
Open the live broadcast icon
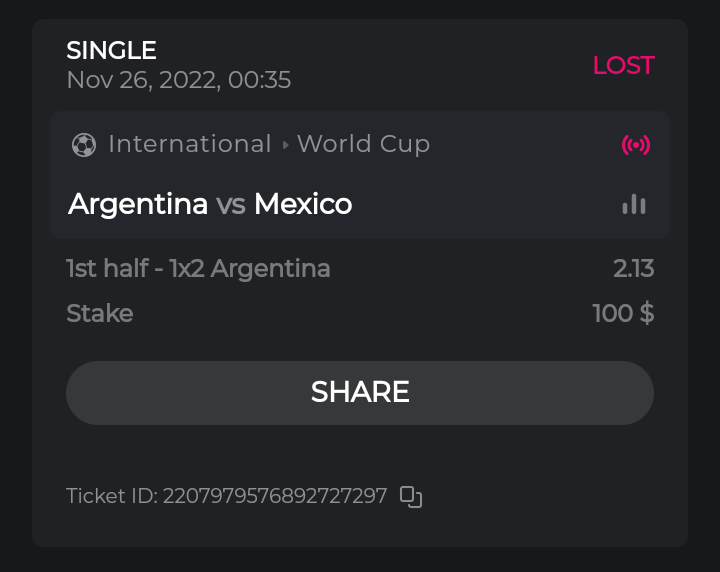635,145
